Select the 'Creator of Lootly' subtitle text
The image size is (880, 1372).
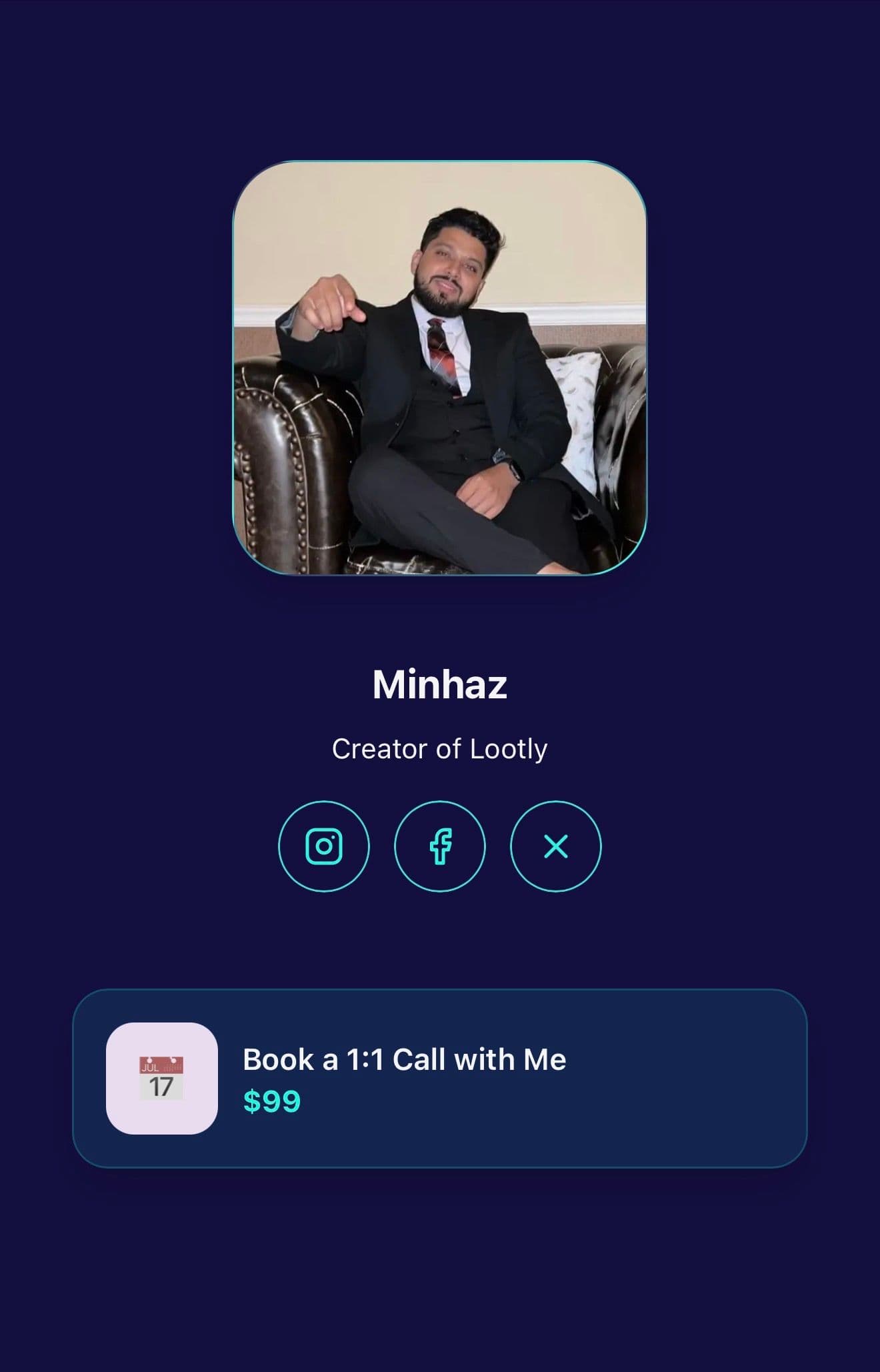pyautogui.click(x=440, y=748)
